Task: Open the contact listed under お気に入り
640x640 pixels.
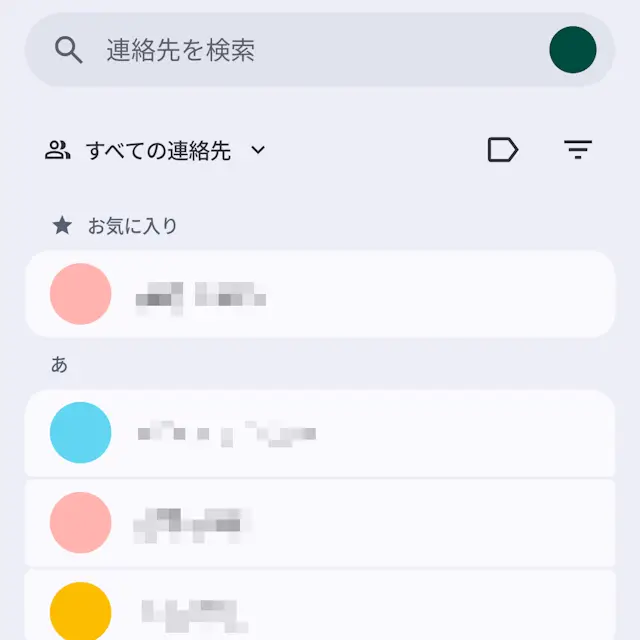Action: point(320,294)
